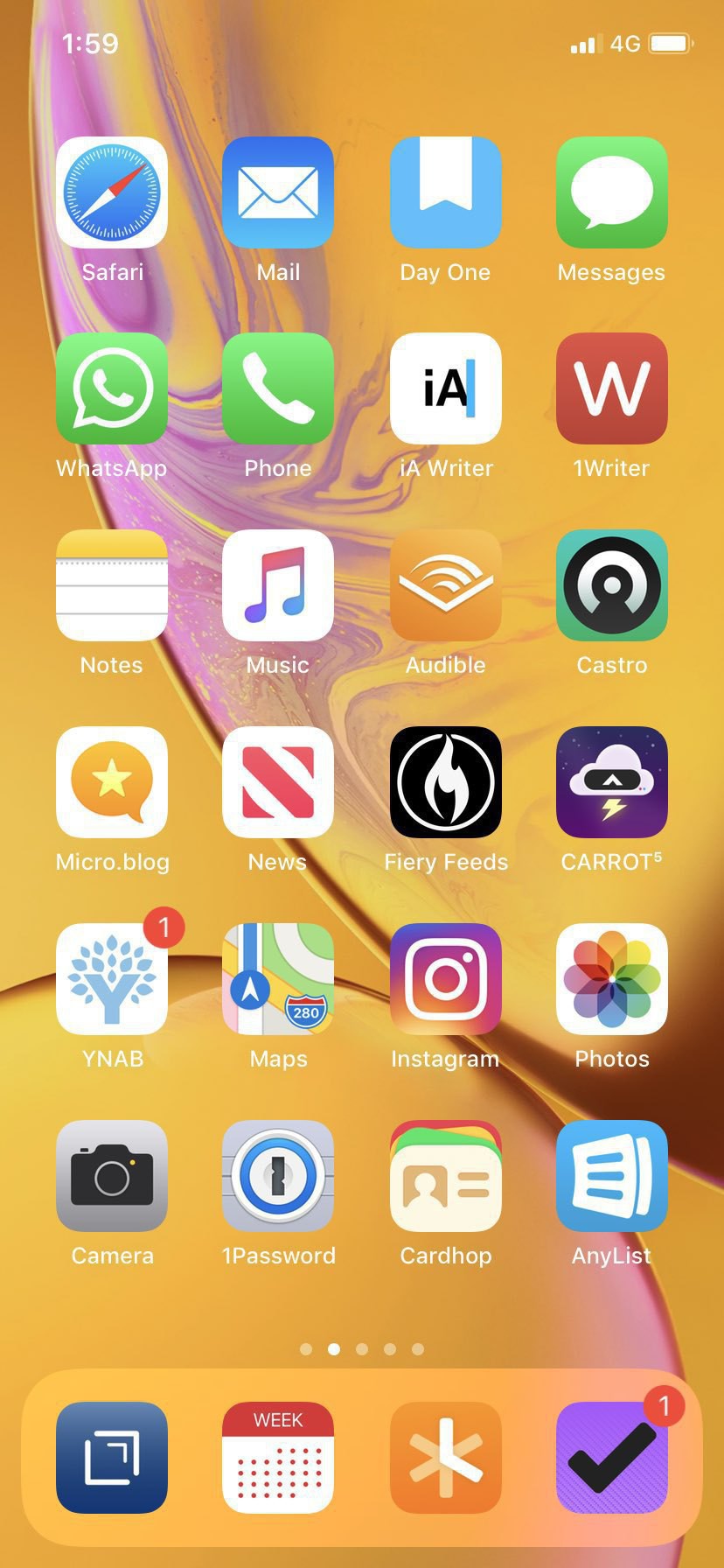The image size is (724, 1568).
Task: Open Micro.blog
Action: point(112,782)
